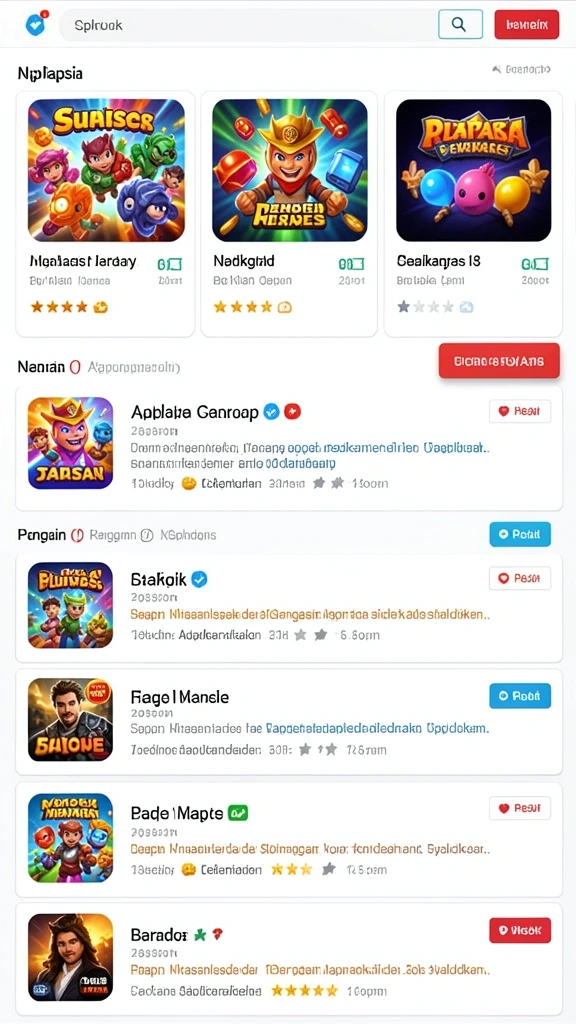Focus the Splrook search field
The width and height of the screenshot is (576, 1024).
click(x=248, y=25)
